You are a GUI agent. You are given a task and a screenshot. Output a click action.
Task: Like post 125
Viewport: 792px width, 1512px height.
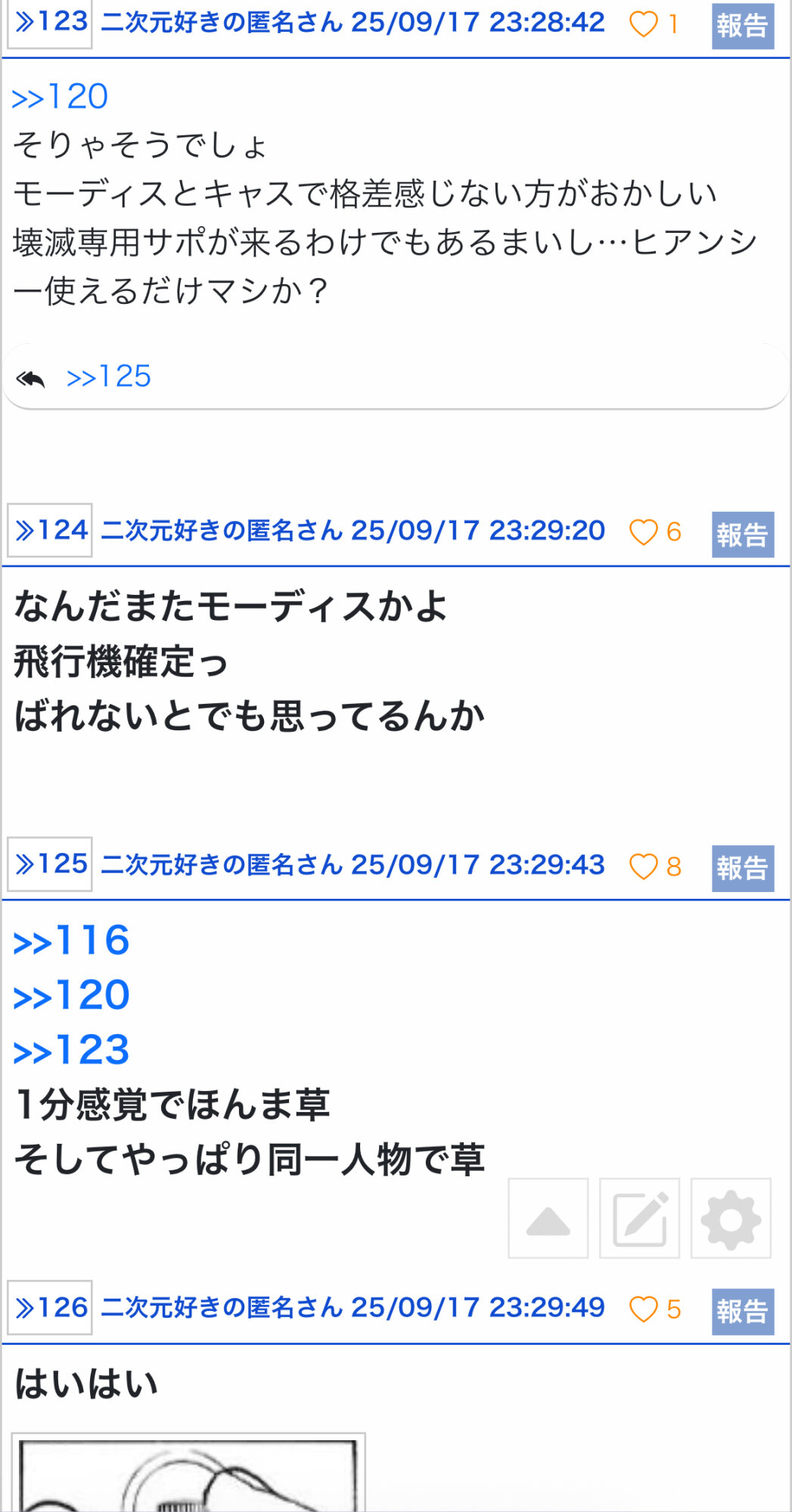click(x=644, y=866)
